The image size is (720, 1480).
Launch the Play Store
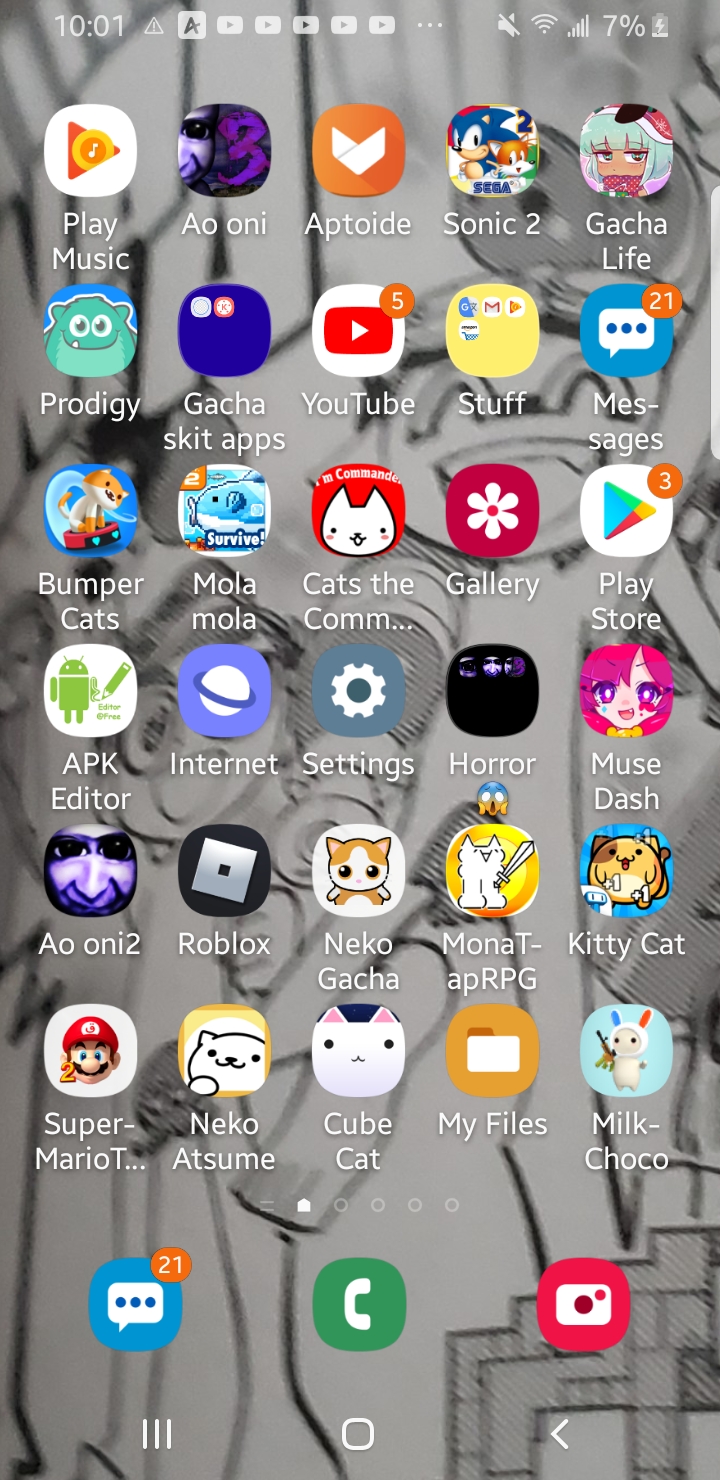(x=626, y=511)
